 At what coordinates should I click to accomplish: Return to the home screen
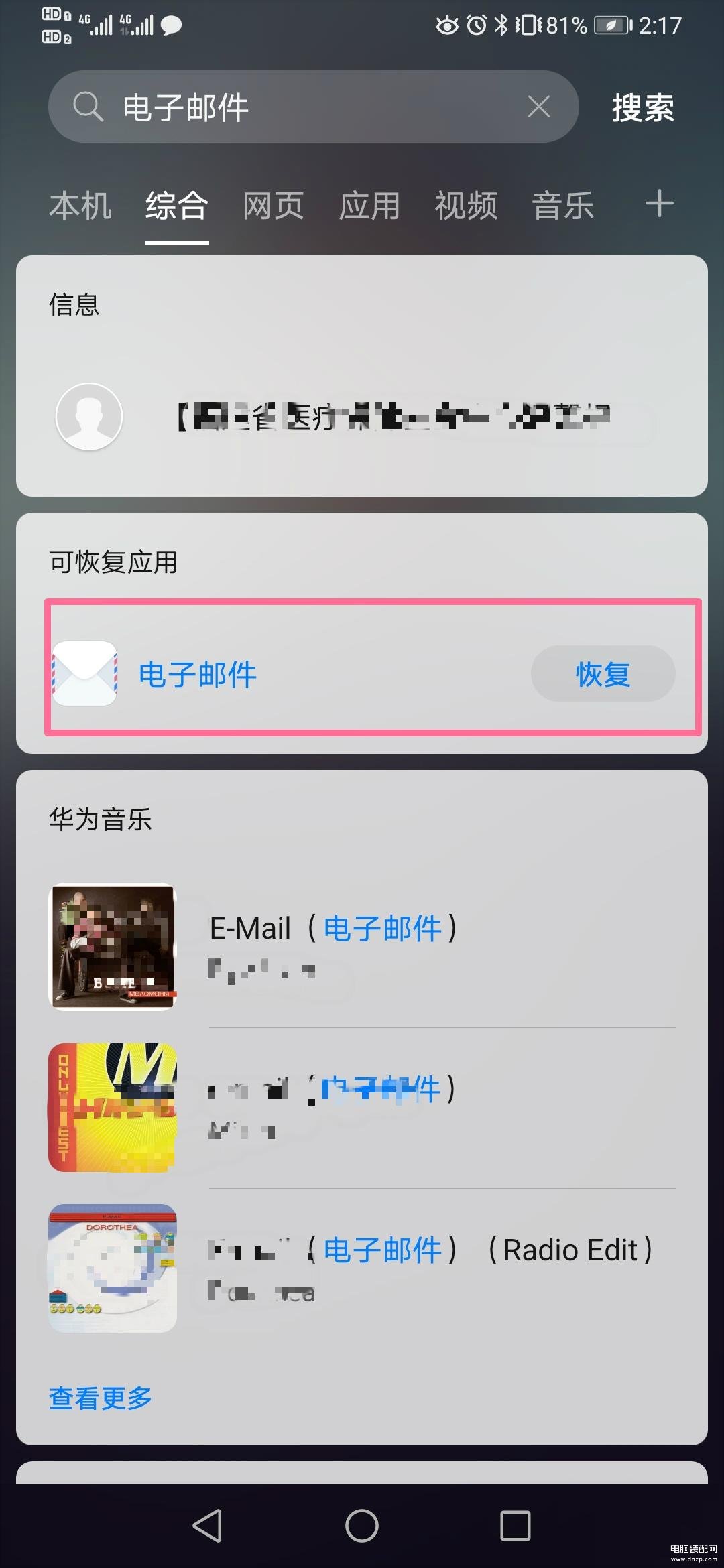pos(362,1526)
